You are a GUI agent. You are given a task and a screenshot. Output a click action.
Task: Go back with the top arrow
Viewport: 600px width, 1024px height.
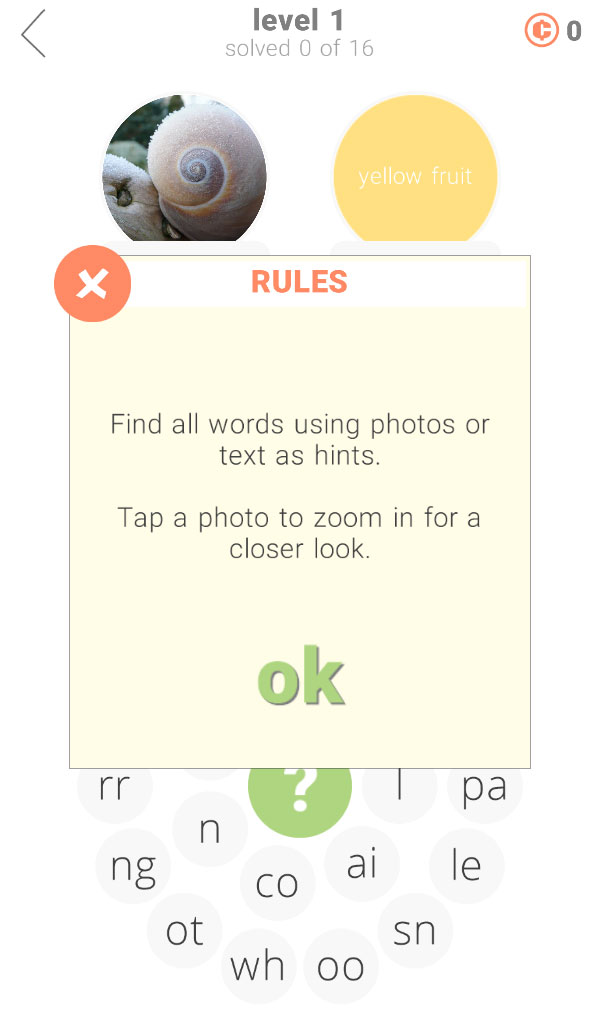[x=33, y=33]
